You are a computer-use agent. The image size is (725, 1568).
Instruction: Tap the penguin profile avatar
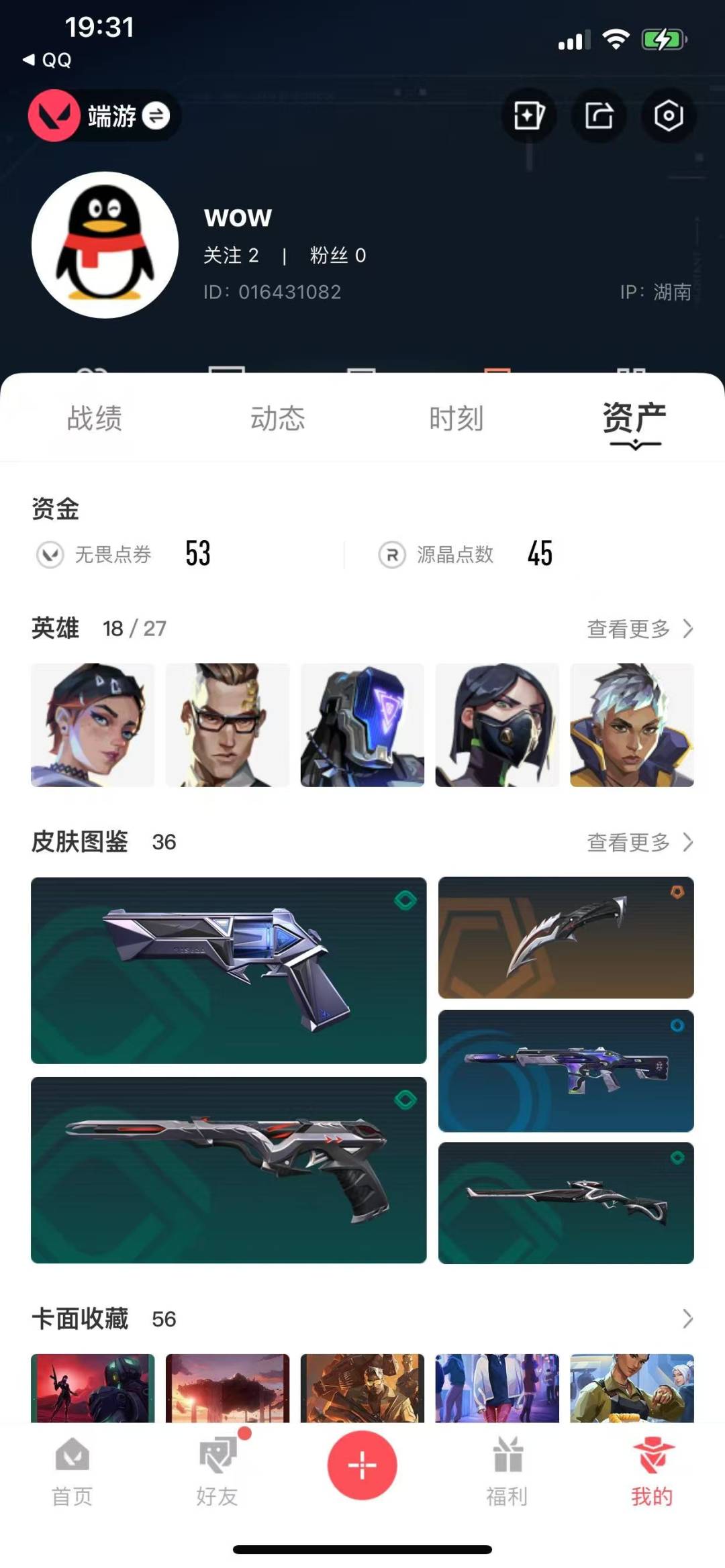(x=105, y=245)
